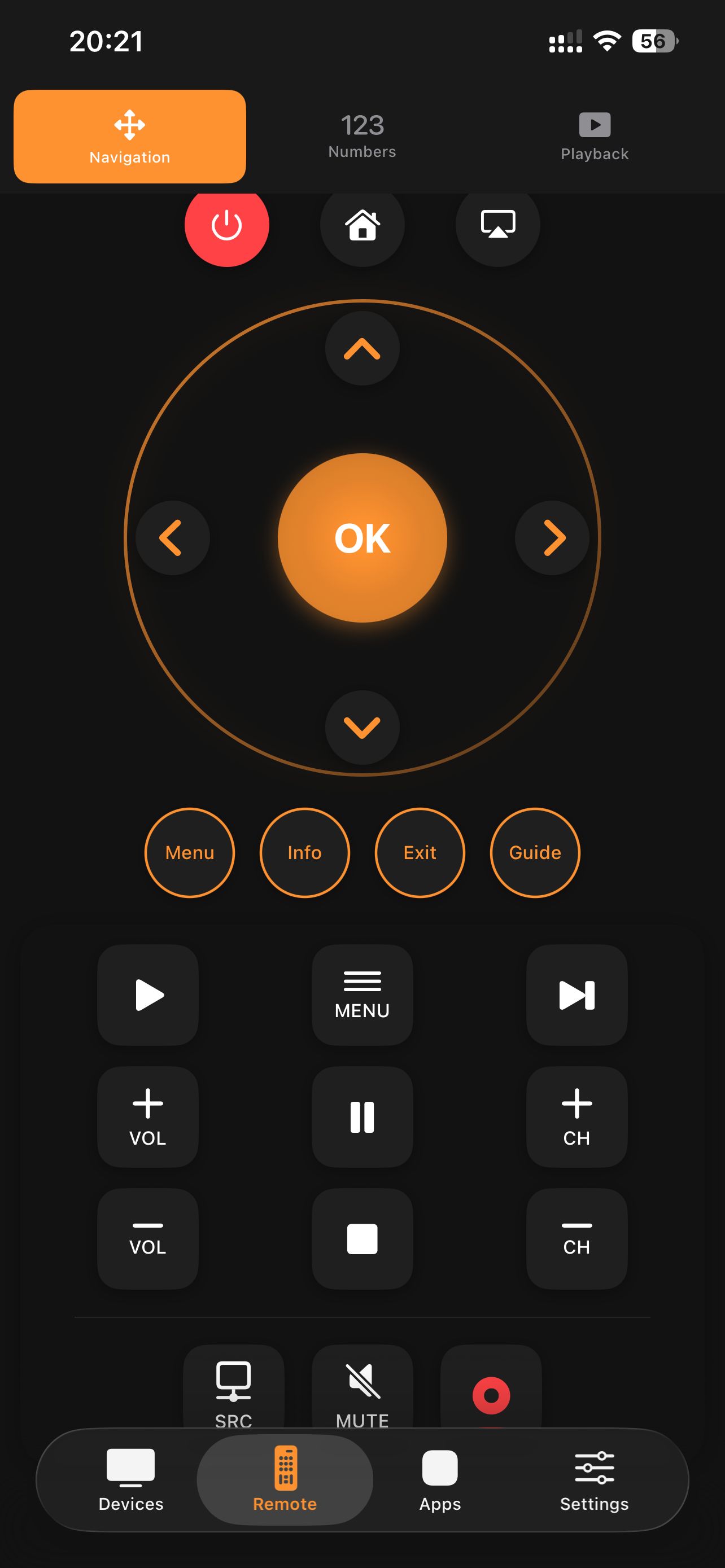Tap the round Info button

(x=304, y=853)
